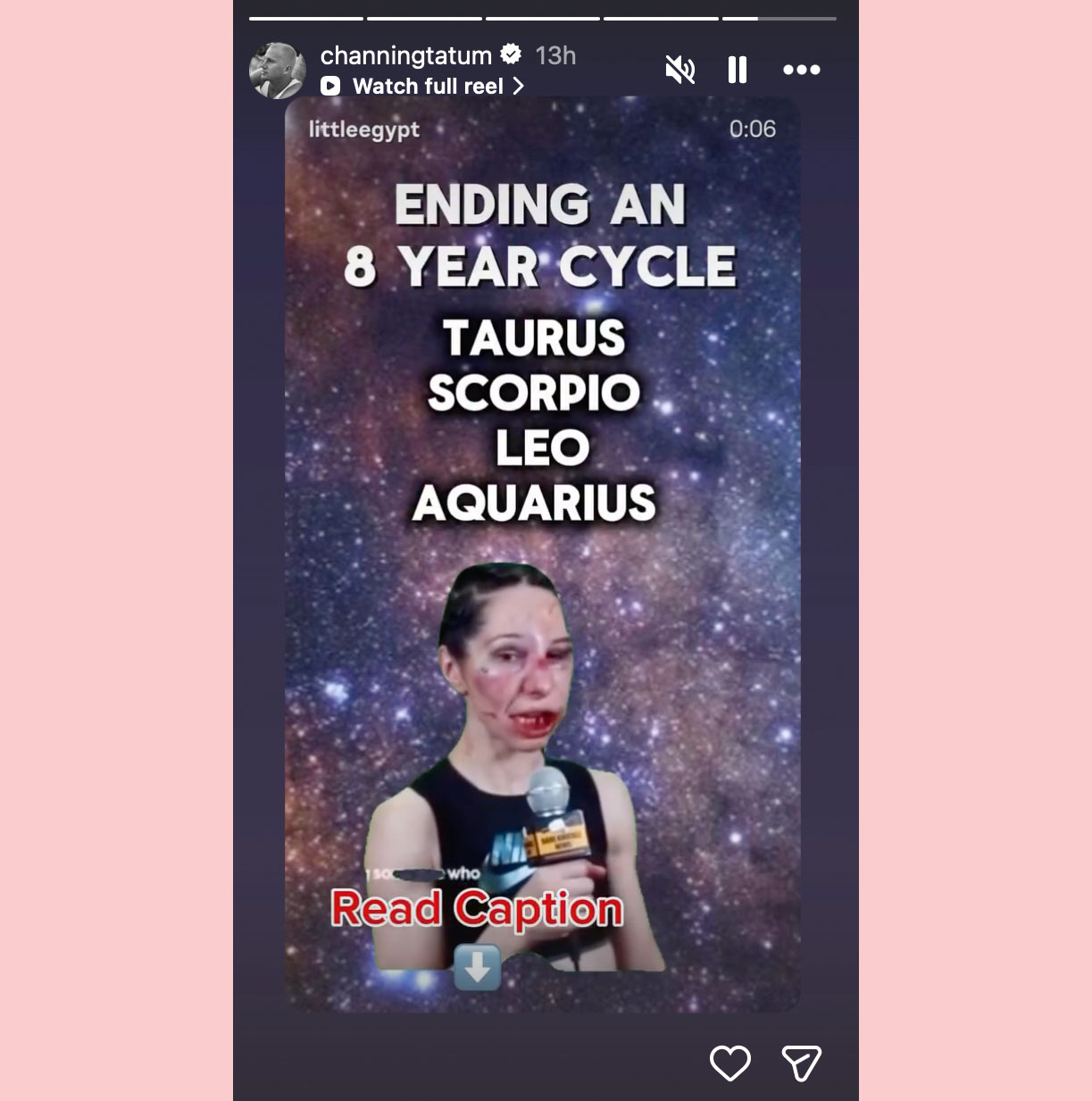Viewport: 1092px width, 1101px height.
Task: Expand the chevron after Watch full reel
Action: tap(518, 87)
